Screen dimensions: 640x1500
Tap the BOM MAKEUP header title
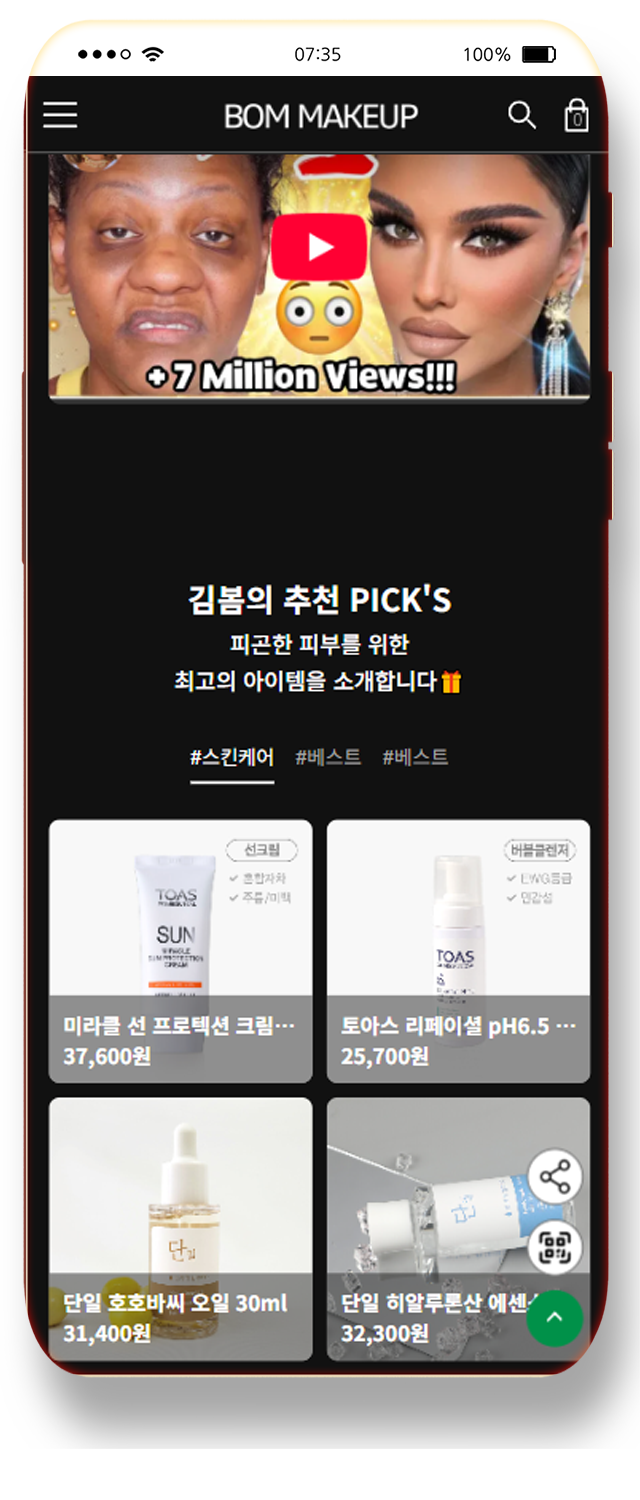click(x=320, y=116)
